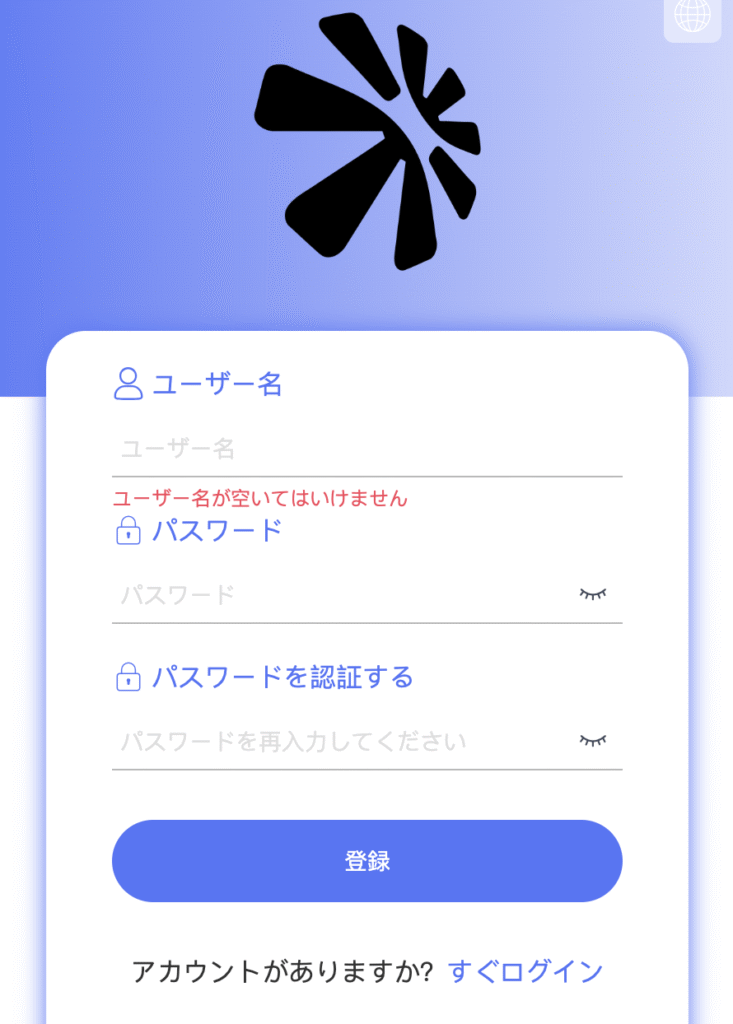Open すぐログイン to go to login
The image size is (733, 1024).
tap(528, 968)
